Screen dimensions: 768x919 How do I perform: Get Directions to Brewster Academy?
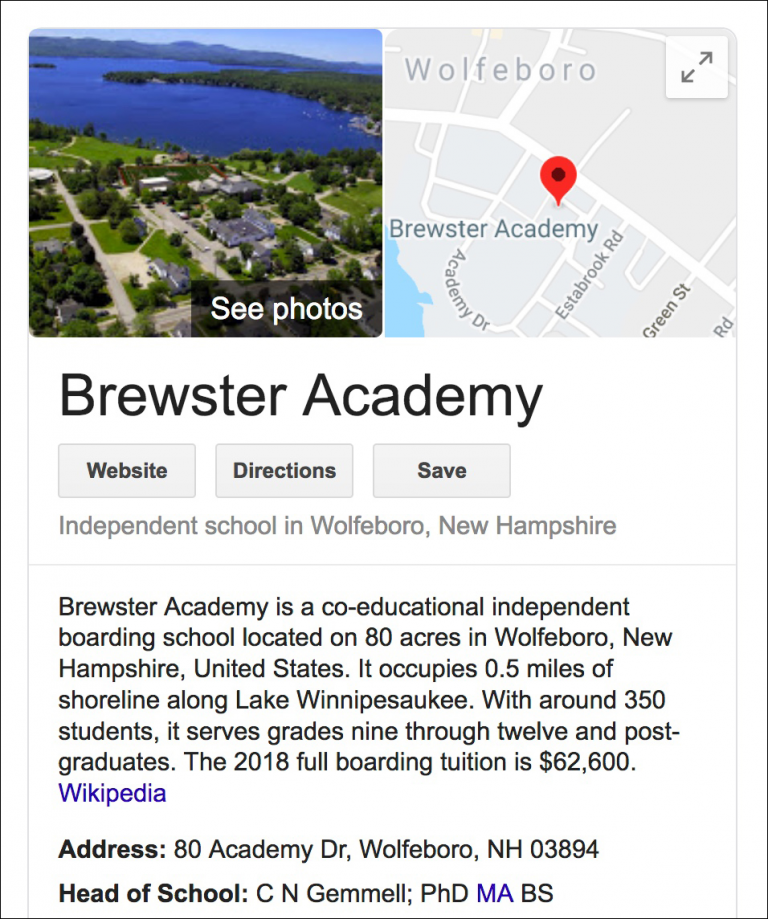tap(284, 471)
